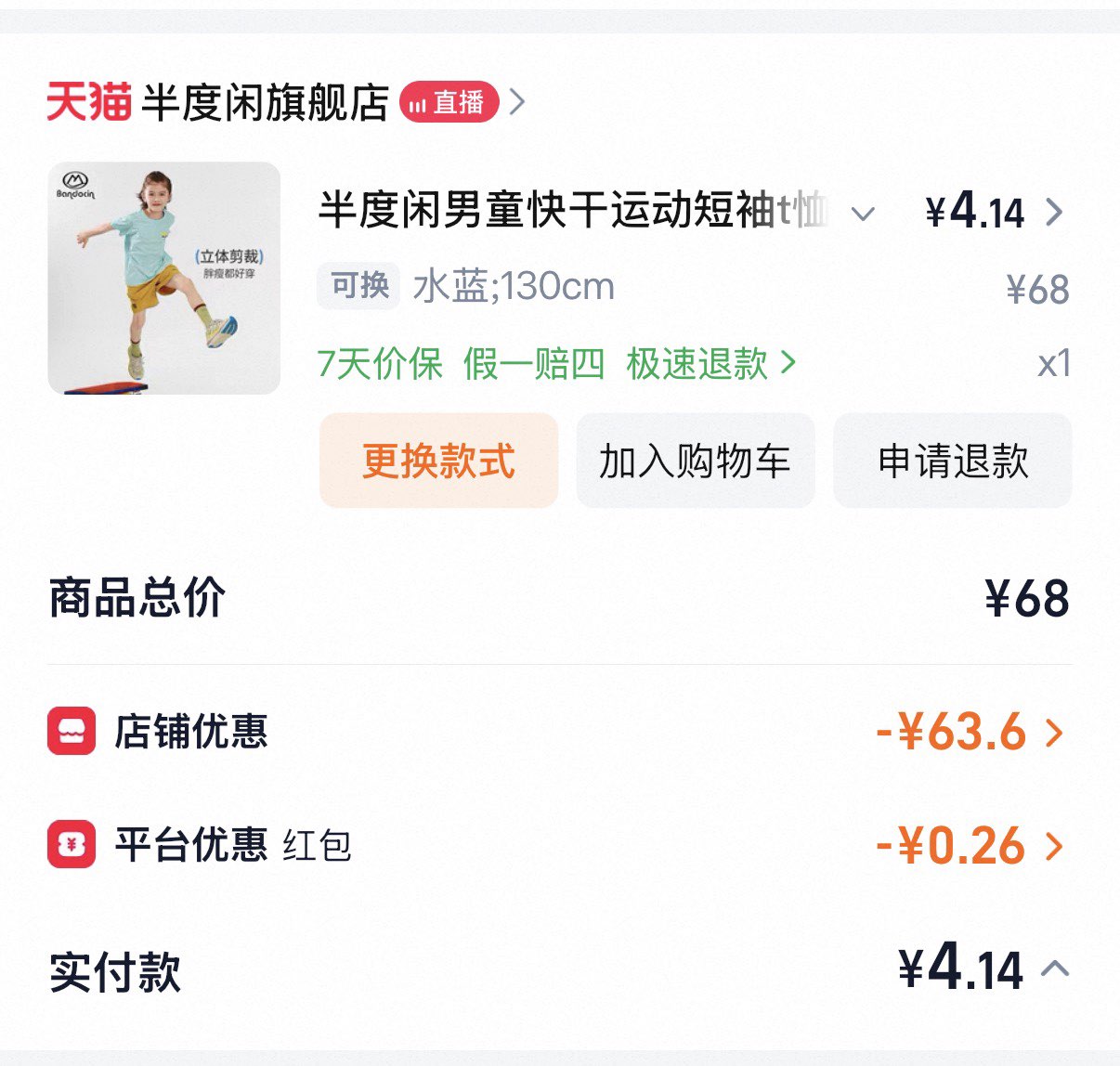Open the 半度闲旗舰店 store page
Image resolution: width=1120 pixels, height=1066 pixels.
point(265,103)
